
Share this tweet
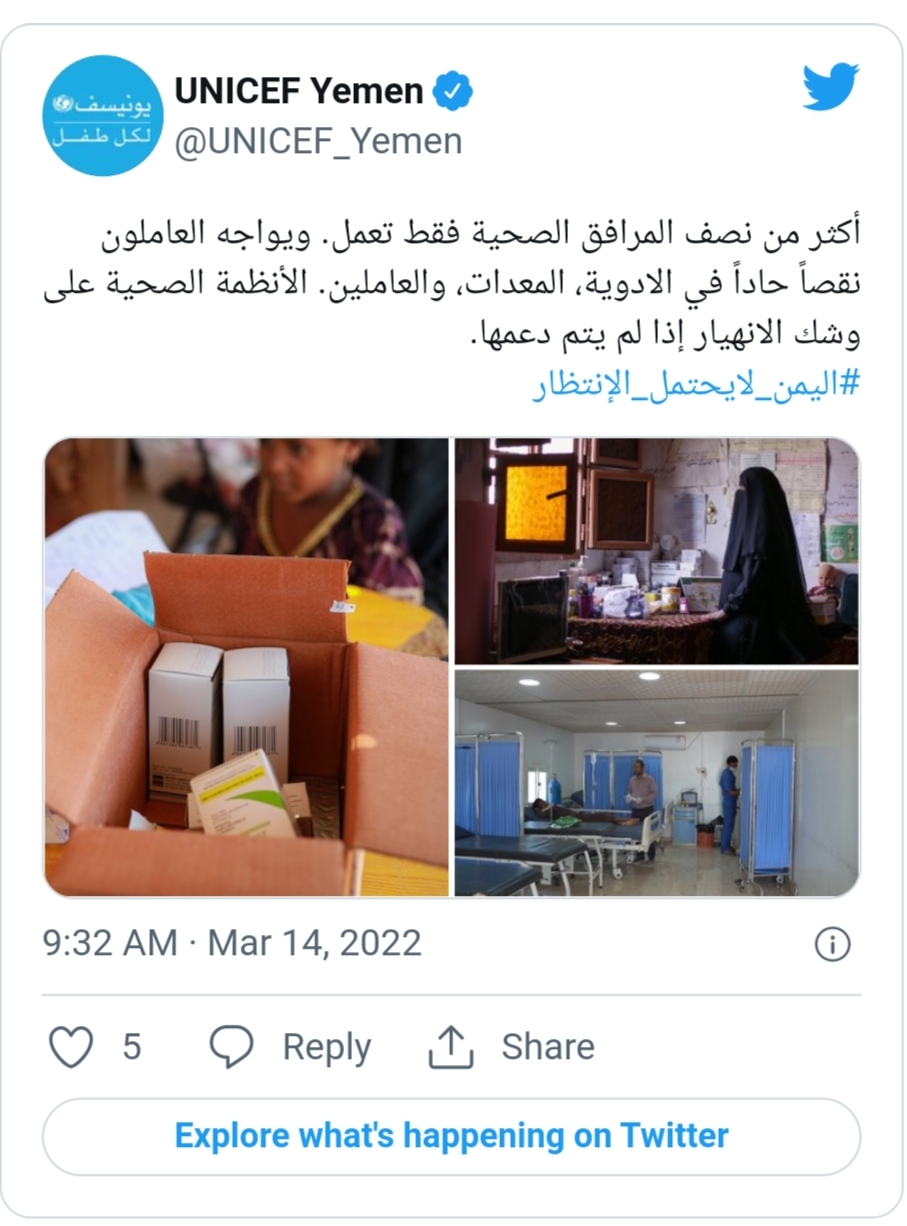(511, 1047)
